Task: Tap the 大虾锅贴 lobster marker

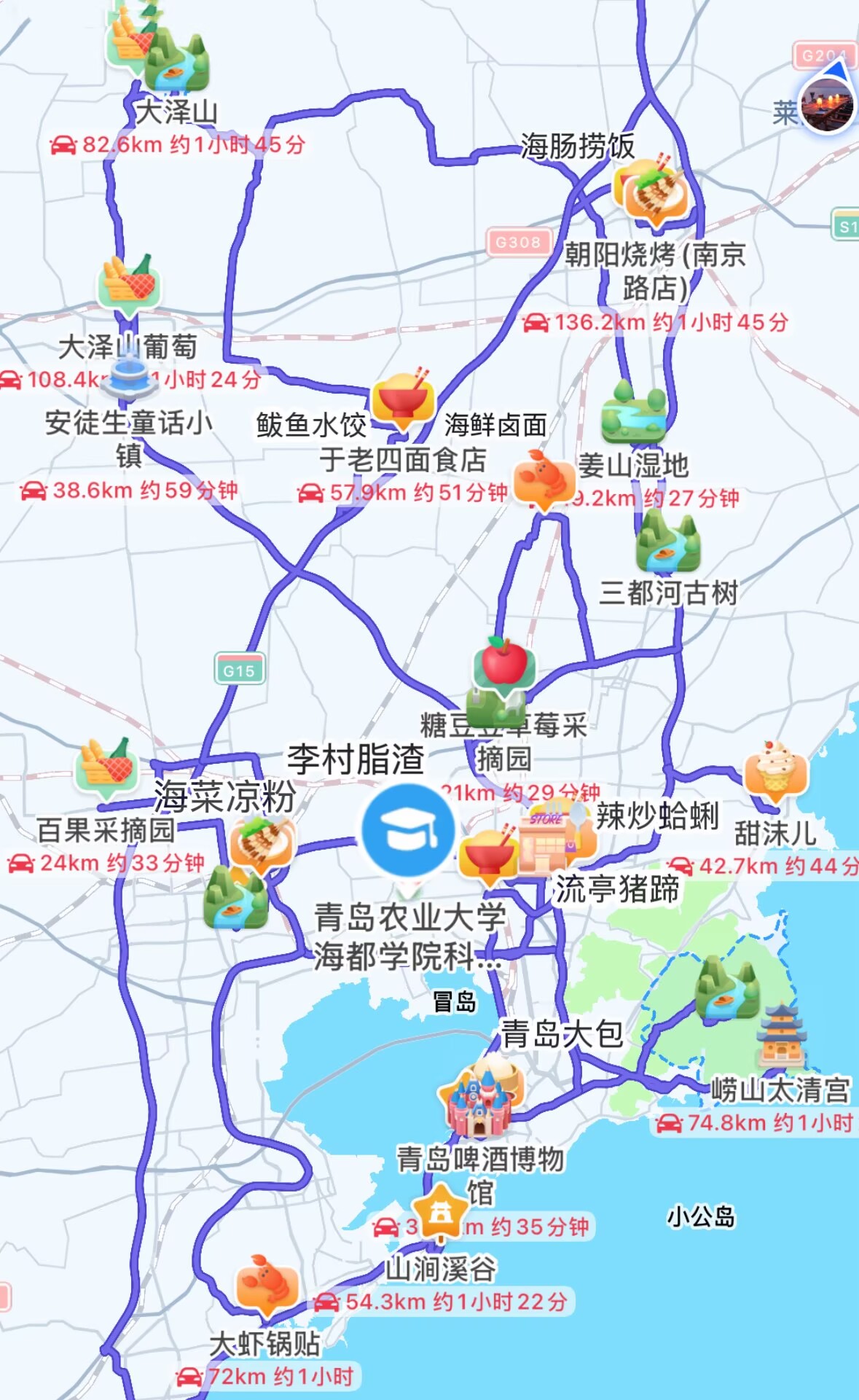Action: (x=267, y=1286)
